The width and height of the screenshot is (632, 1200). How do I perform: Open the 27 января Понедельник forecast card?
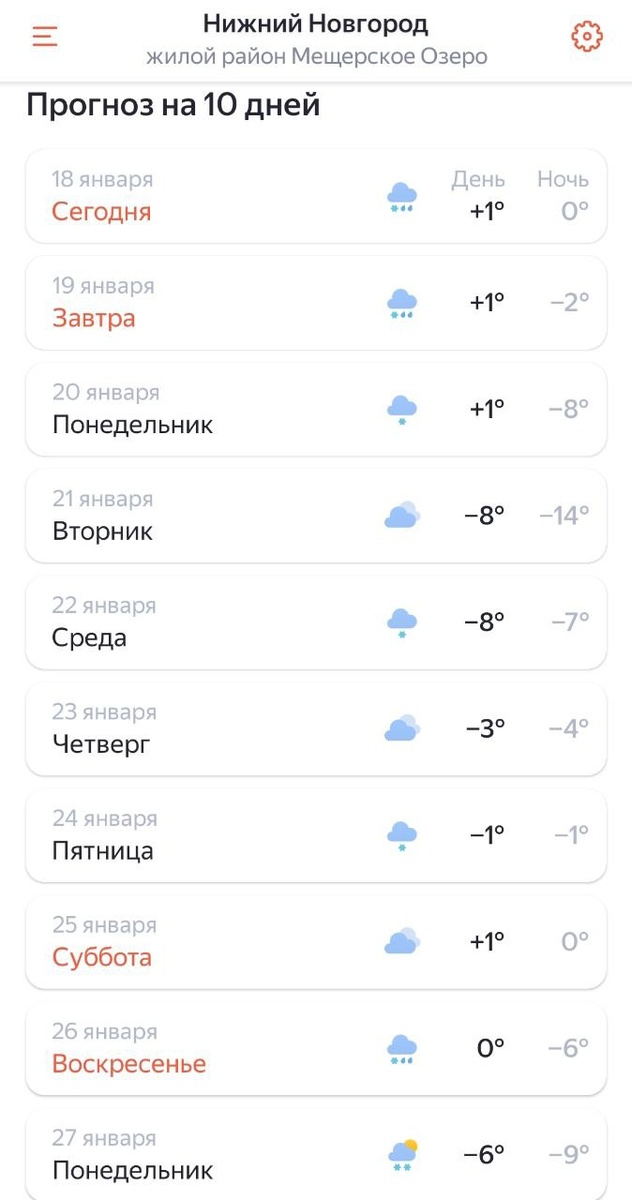[316, 1154]
